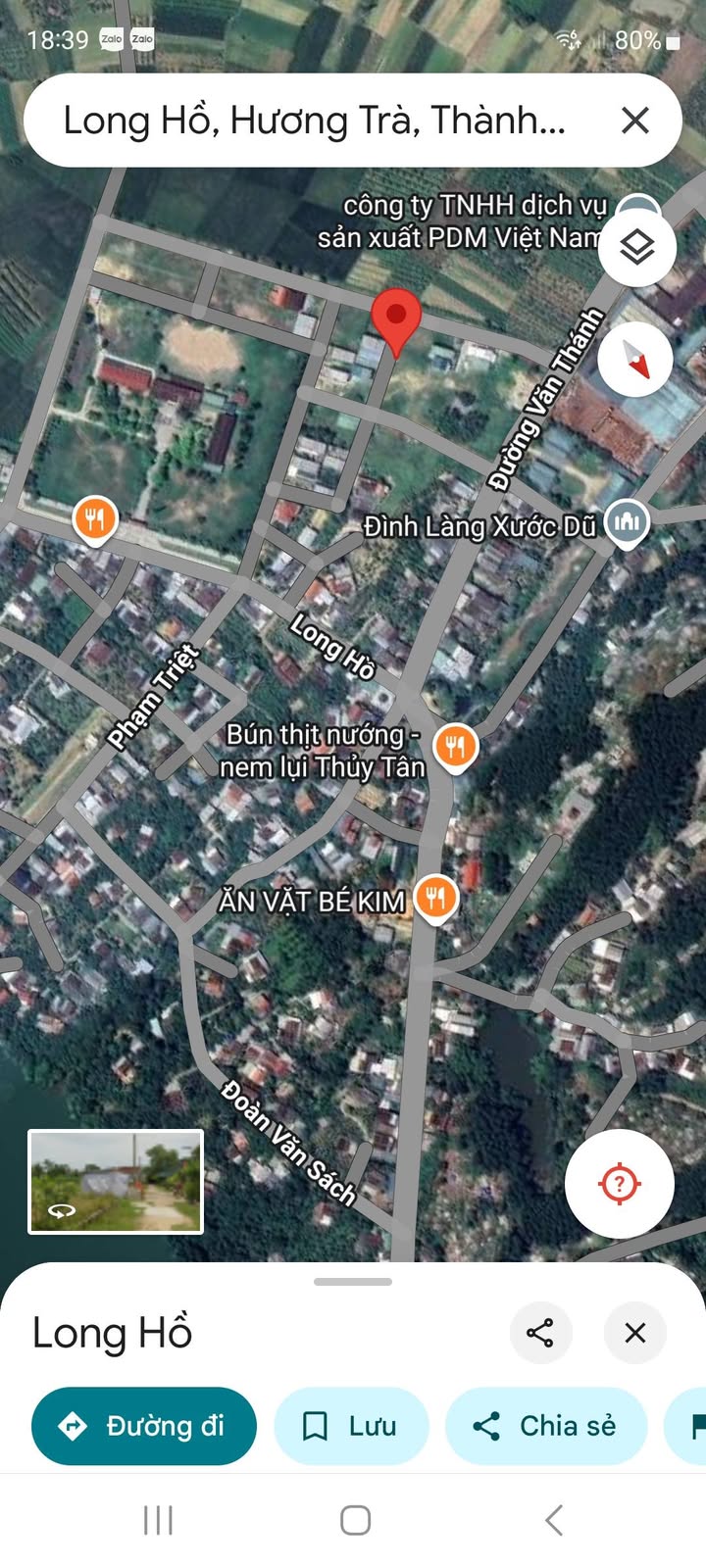
Task: Tap the compass to reorient the map
Action: tap(635, 359)
